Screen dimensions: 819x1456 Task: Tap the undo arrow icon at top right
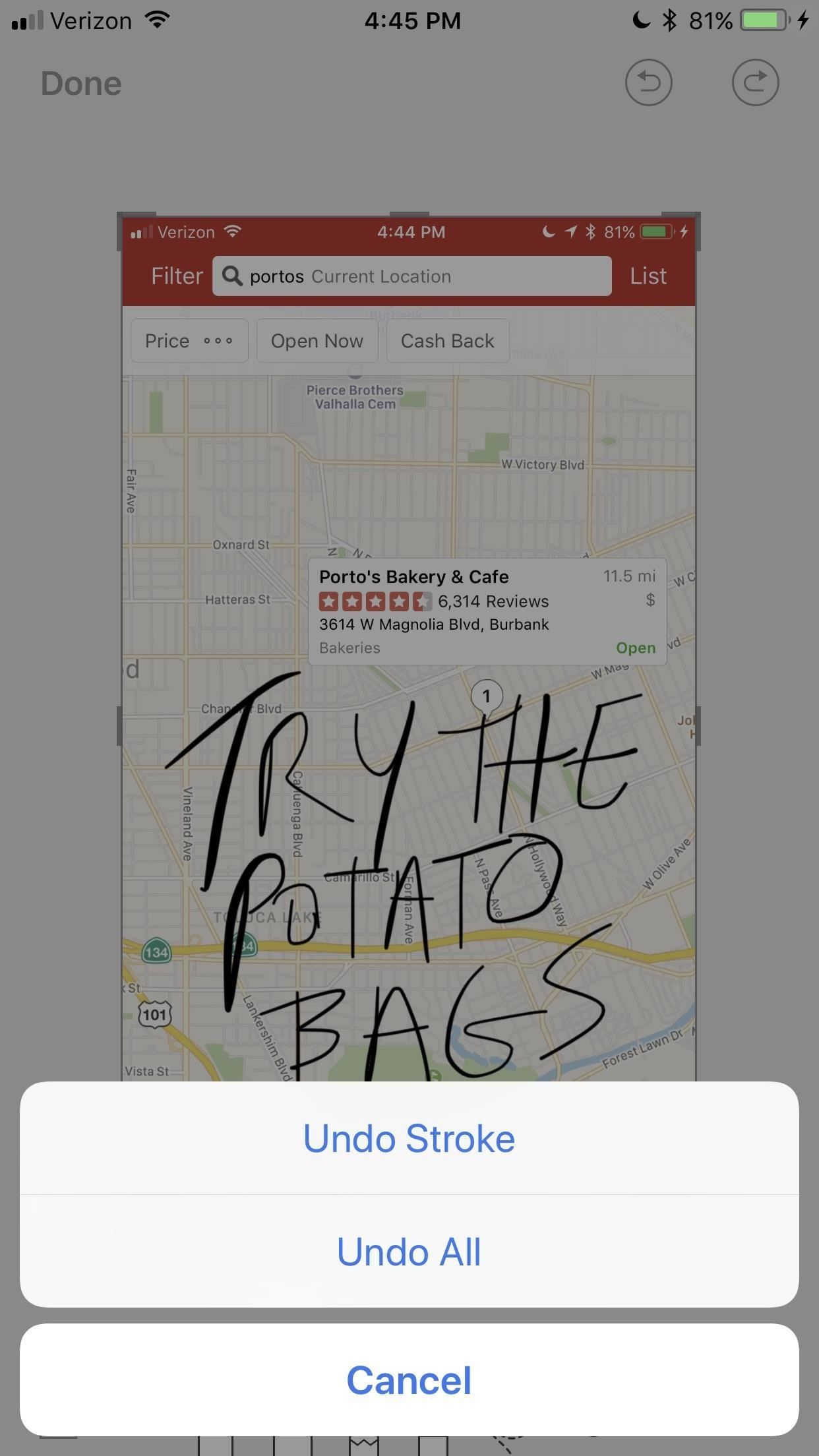648,82
